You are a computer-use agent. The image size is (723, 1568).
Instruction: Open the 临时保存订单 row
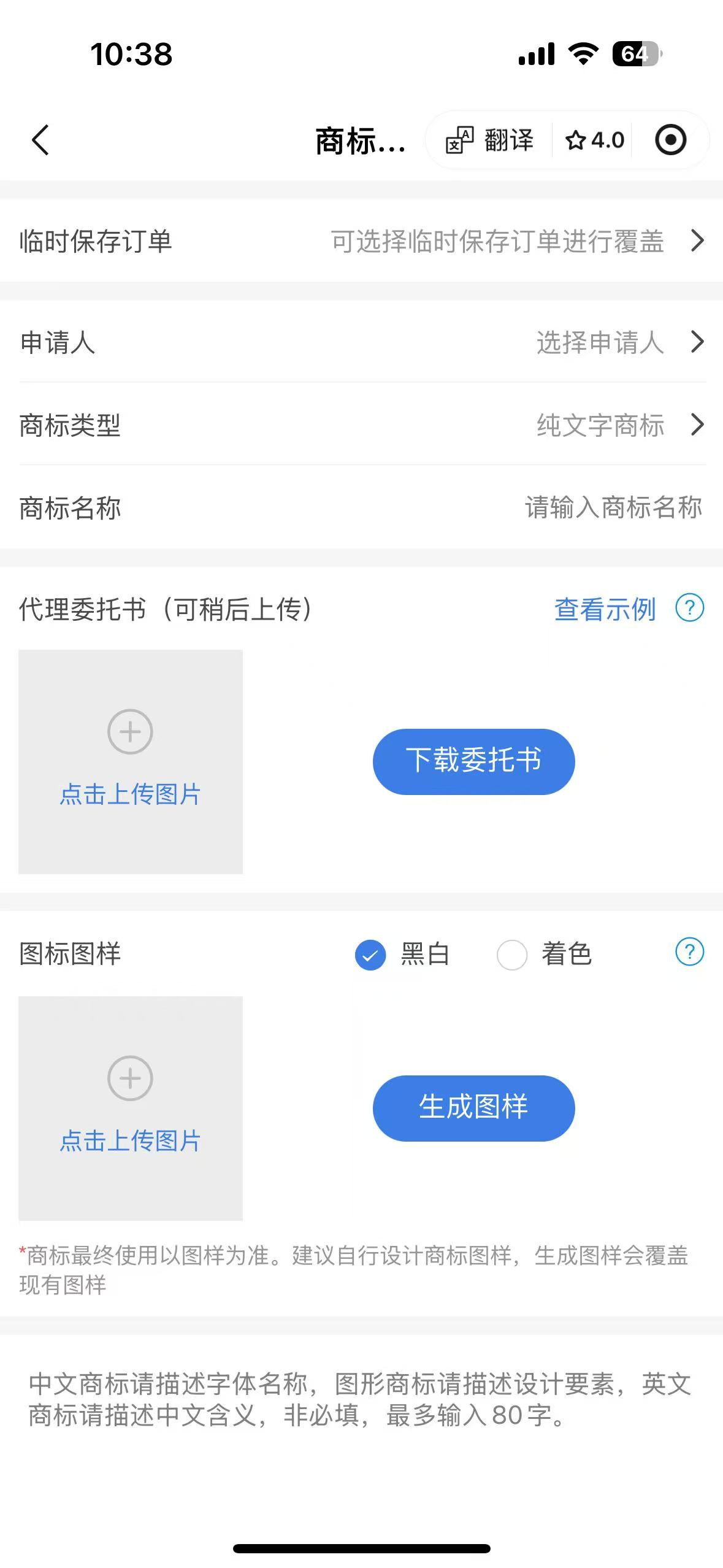[x=362, y=240]
